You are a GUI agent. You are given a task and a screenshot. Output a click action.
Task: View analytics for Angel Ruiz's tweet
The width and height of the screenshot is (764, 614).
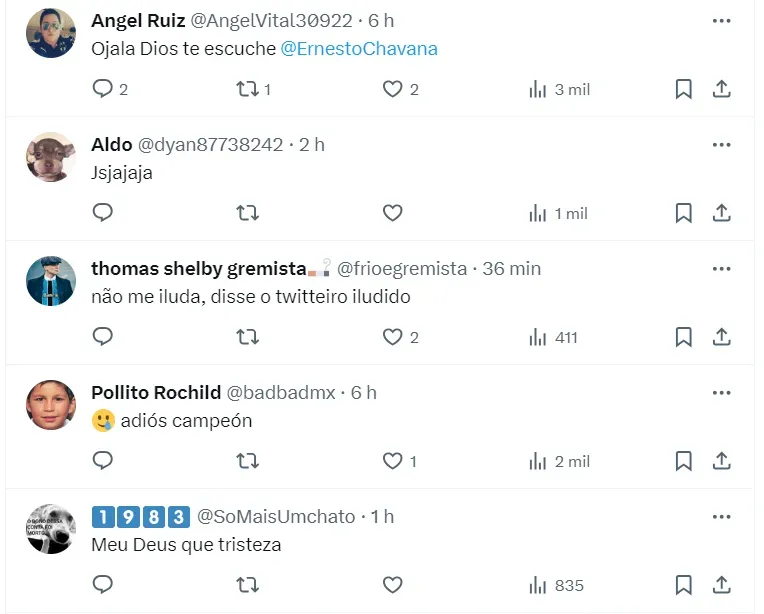[559, 89]
